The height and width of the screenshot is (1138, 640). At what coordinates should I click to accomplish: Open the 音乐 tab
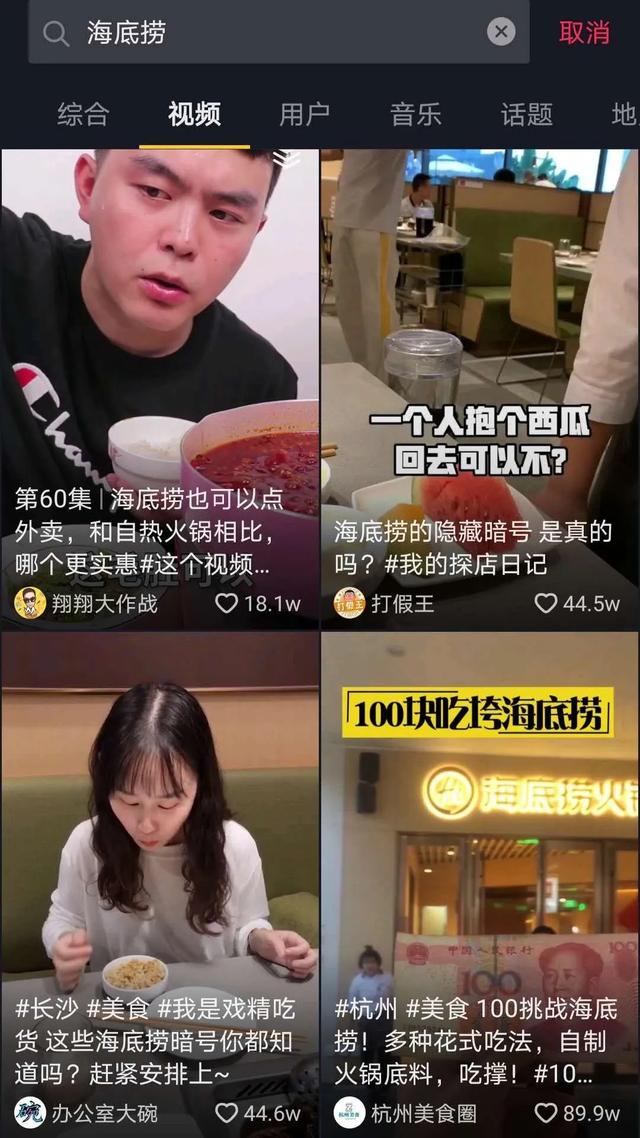click(x=416, y=114)
